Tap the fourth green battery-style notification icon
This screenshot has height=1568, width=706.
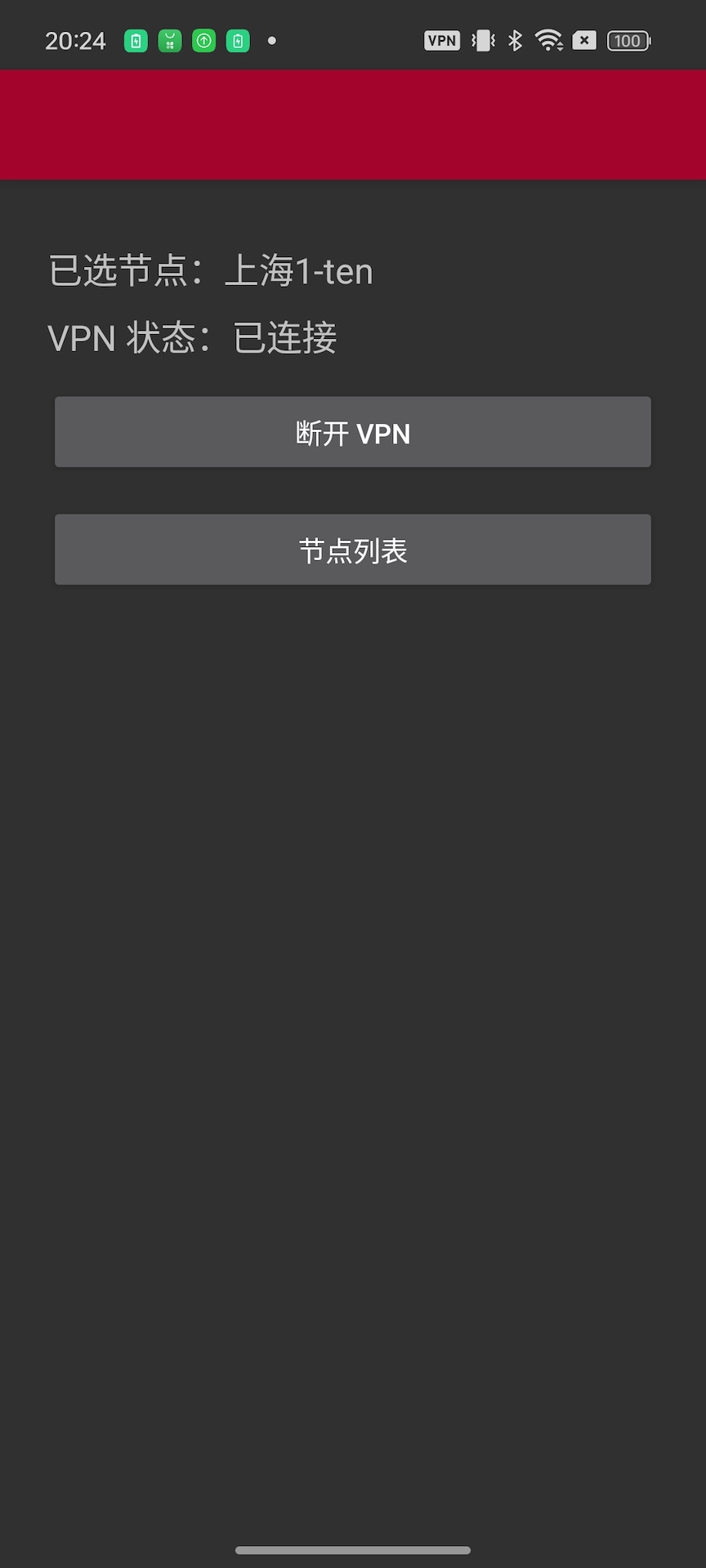click(237, 39)
